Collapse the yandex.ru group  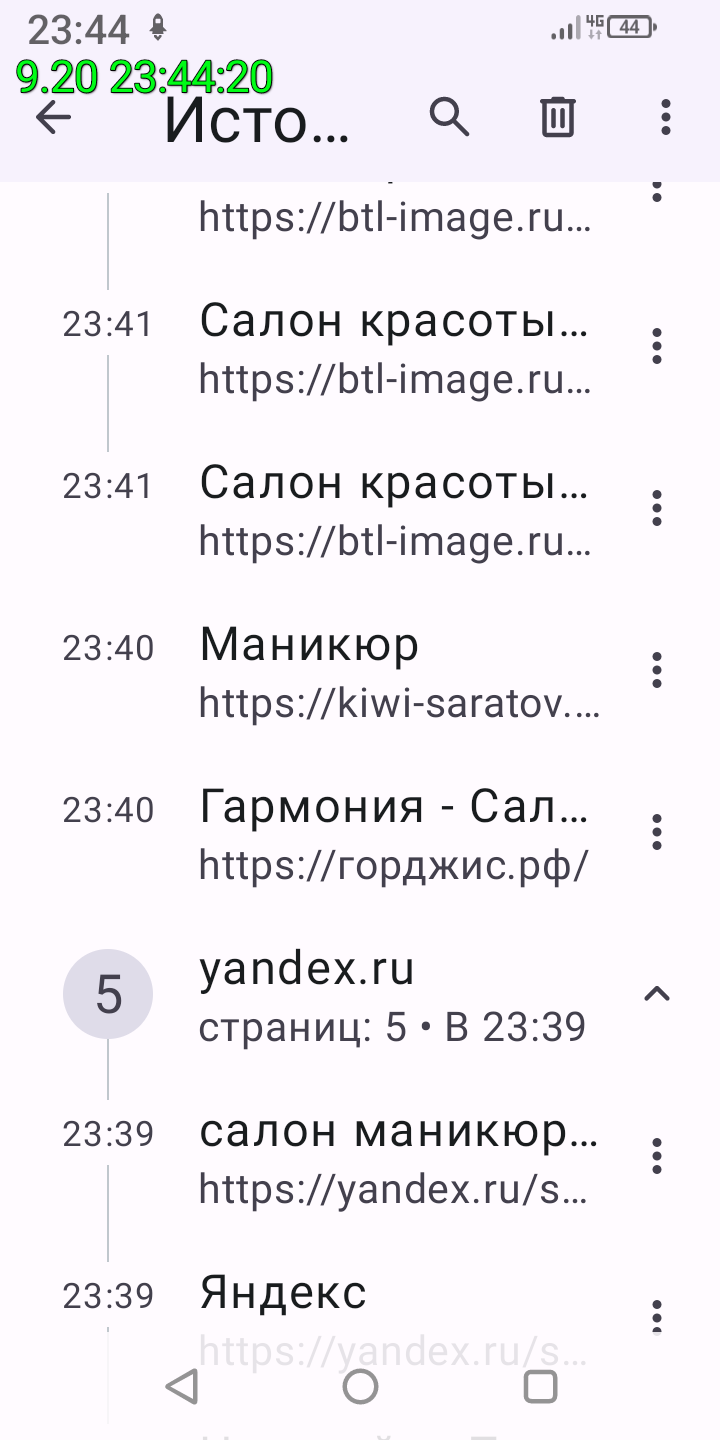[x=657, y=994]
